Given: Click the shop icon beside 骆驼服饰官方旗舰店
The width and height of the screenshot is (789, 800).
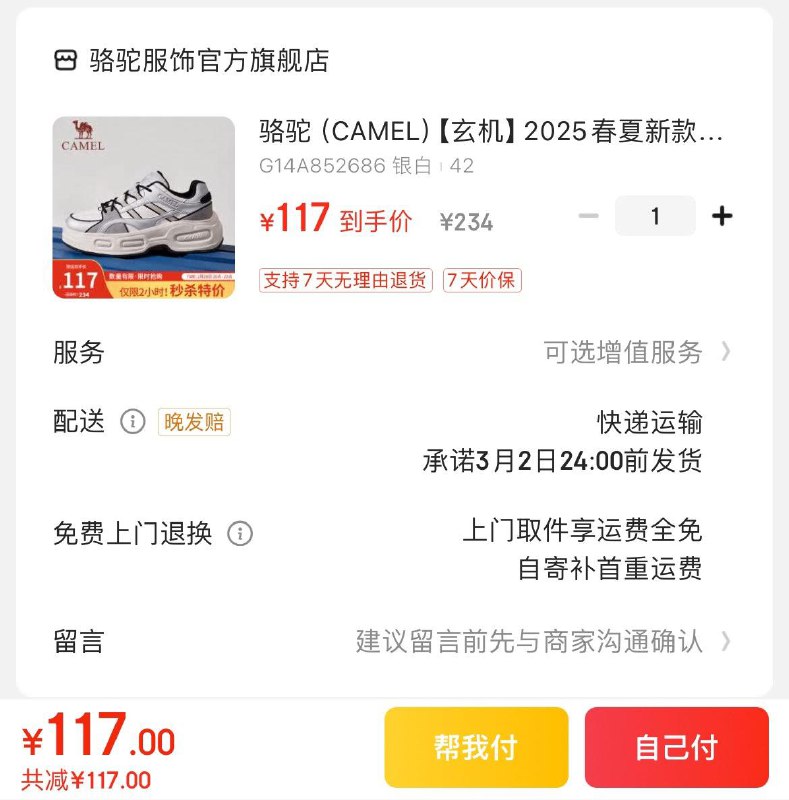Looking at the screenshot, I should coord(62,60).
